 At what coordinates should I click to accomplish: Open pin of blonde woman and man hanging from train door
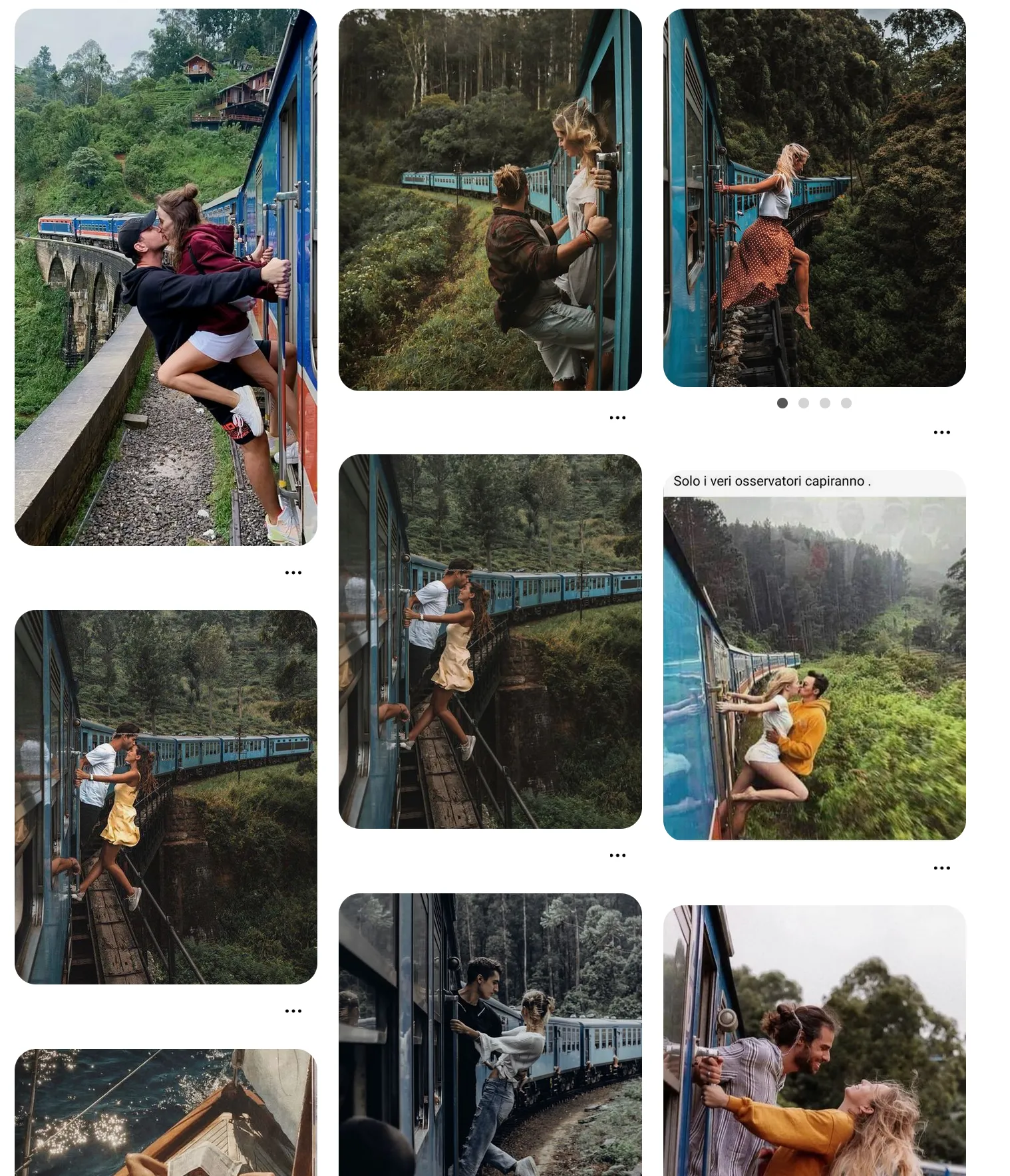coord(490,200)
